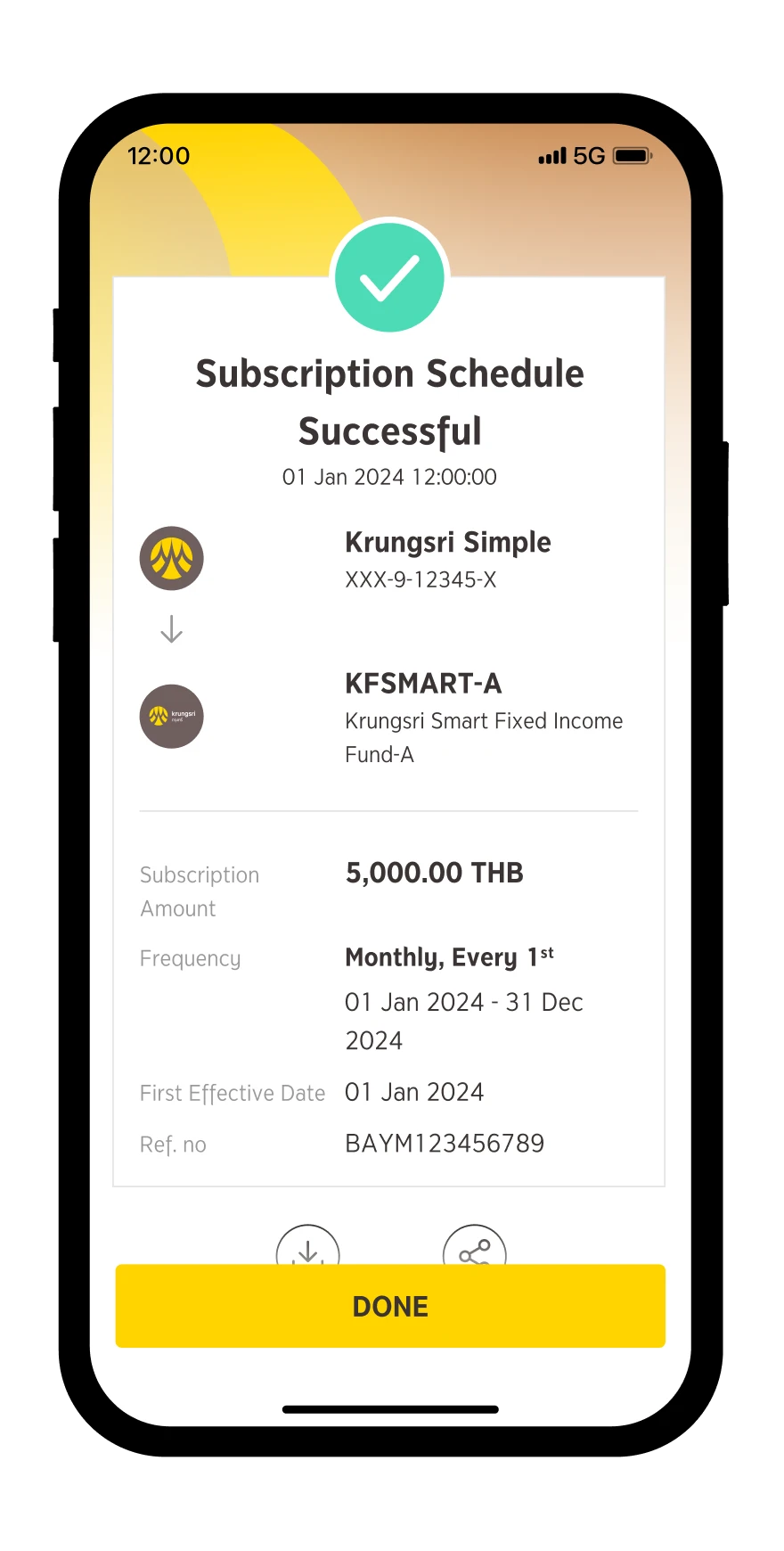Share the subscription confirmation
This screenshot has width=784, height=1551.
point(475,1245)
